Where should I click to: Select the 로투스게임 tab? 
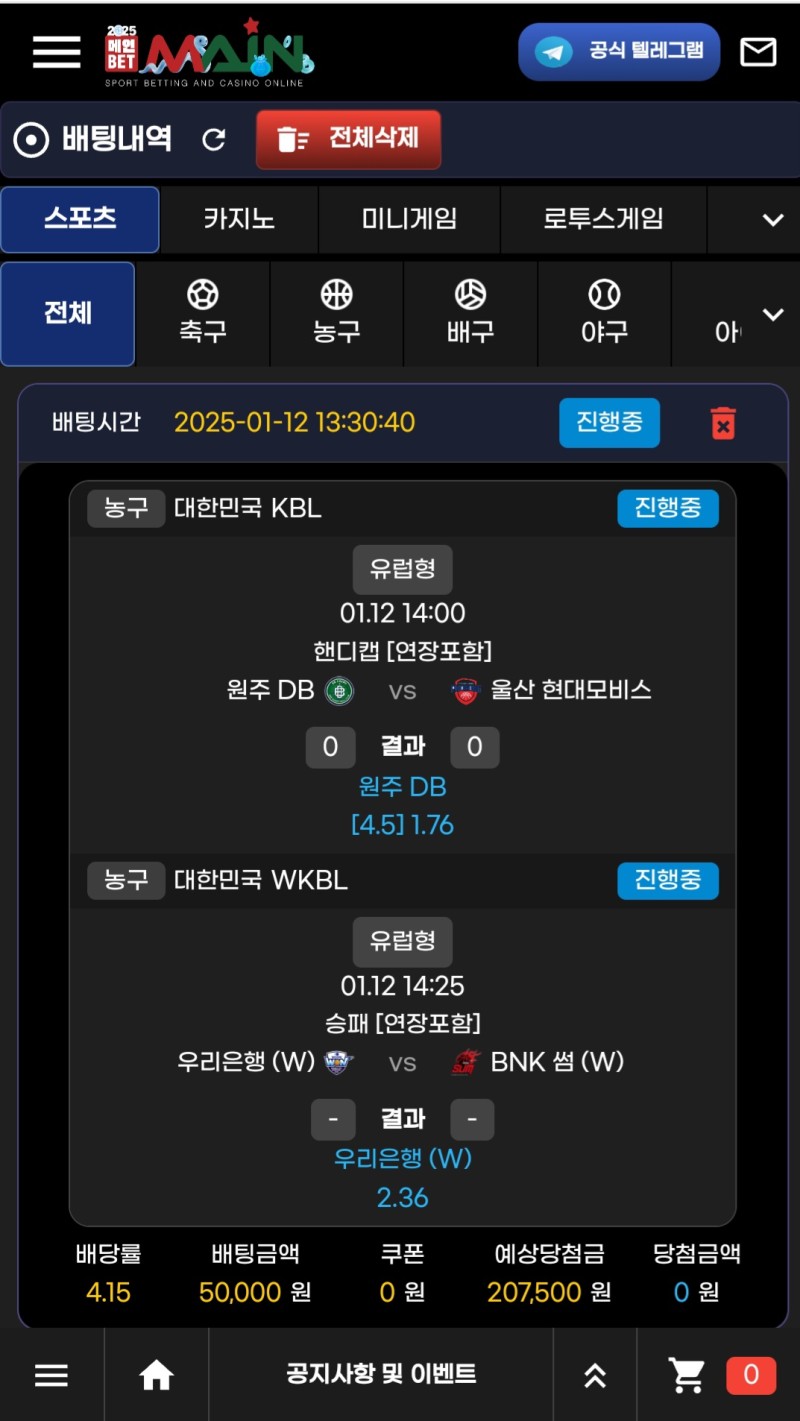(x=603, y=219)
